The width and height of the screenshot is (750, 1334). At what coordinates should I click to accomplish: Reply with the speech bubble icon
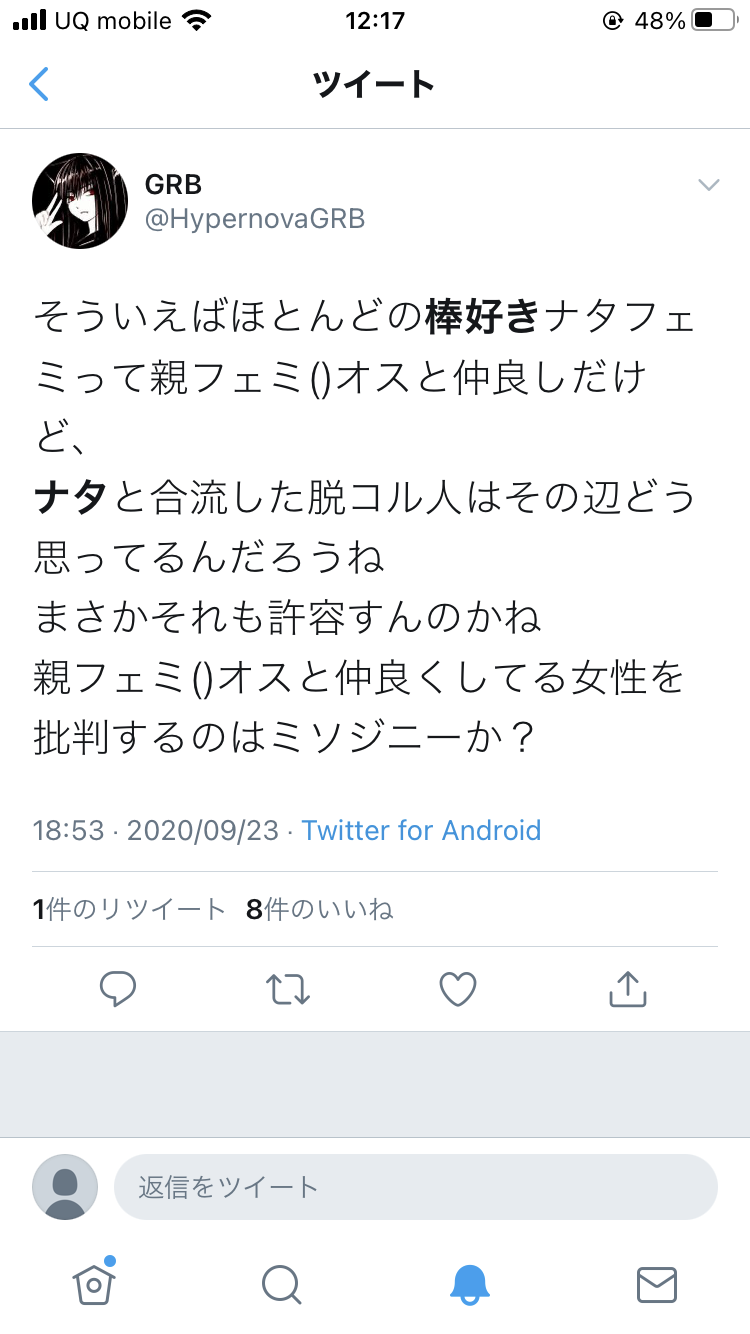tap(118, 989)
